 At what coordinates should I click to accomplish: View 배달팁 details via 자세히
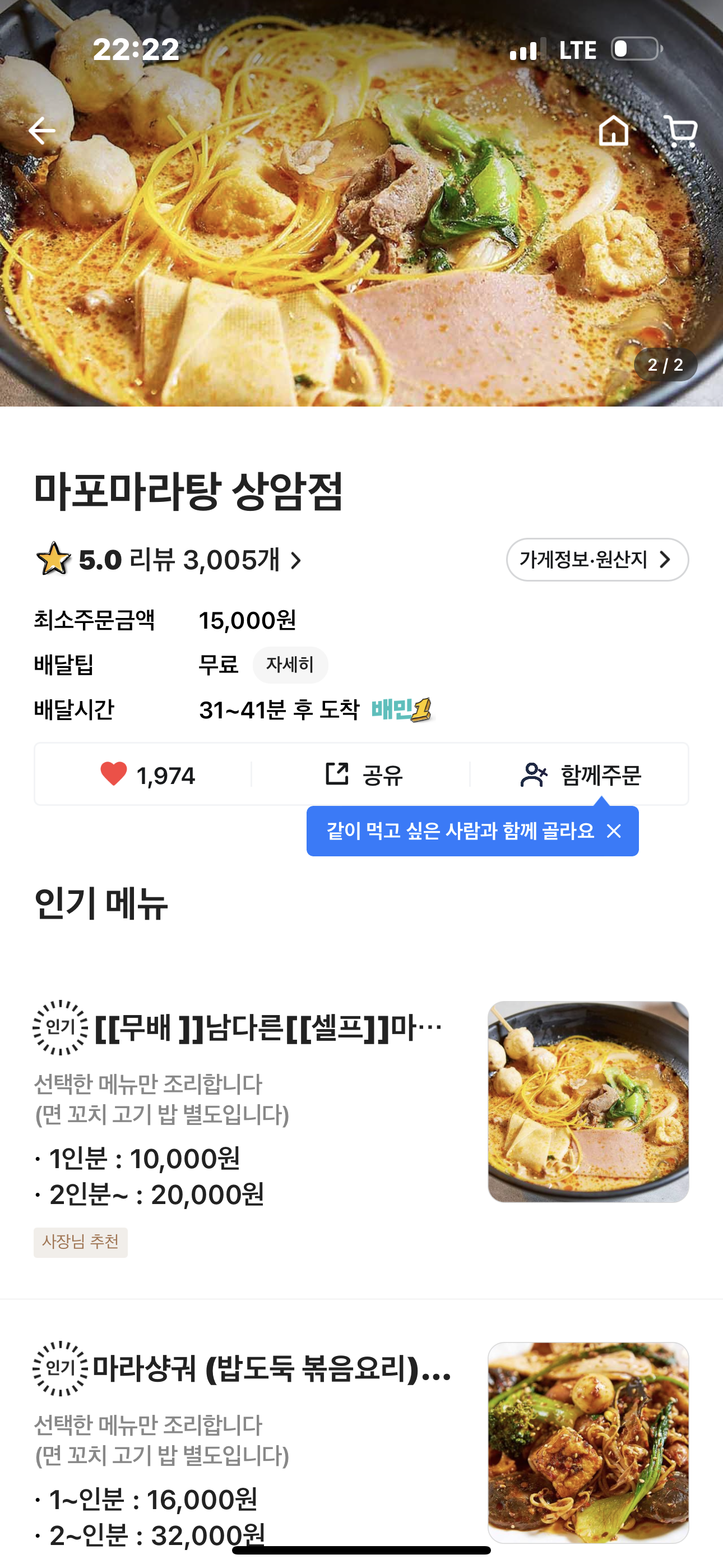click(x=290, y=665)
